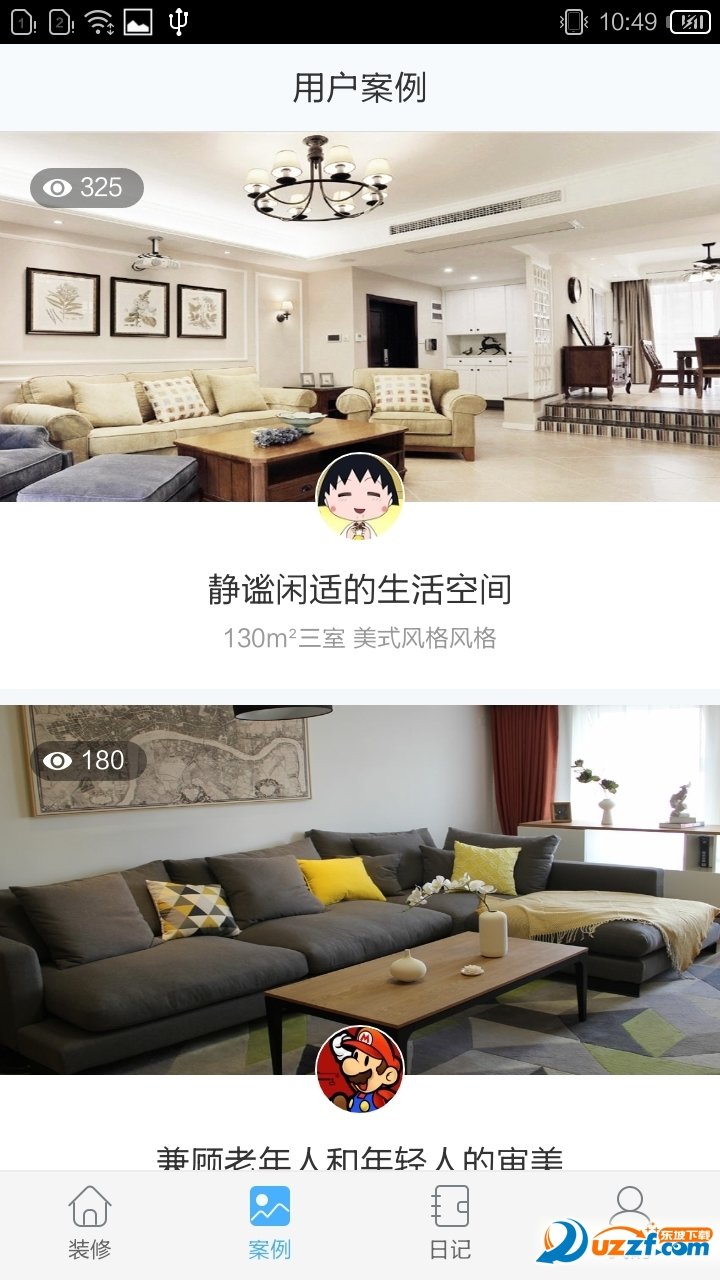The height and width of the screenshot is (1280, 720).
Task: Switch to the 装修 tab
Action: coord(90,1222)
